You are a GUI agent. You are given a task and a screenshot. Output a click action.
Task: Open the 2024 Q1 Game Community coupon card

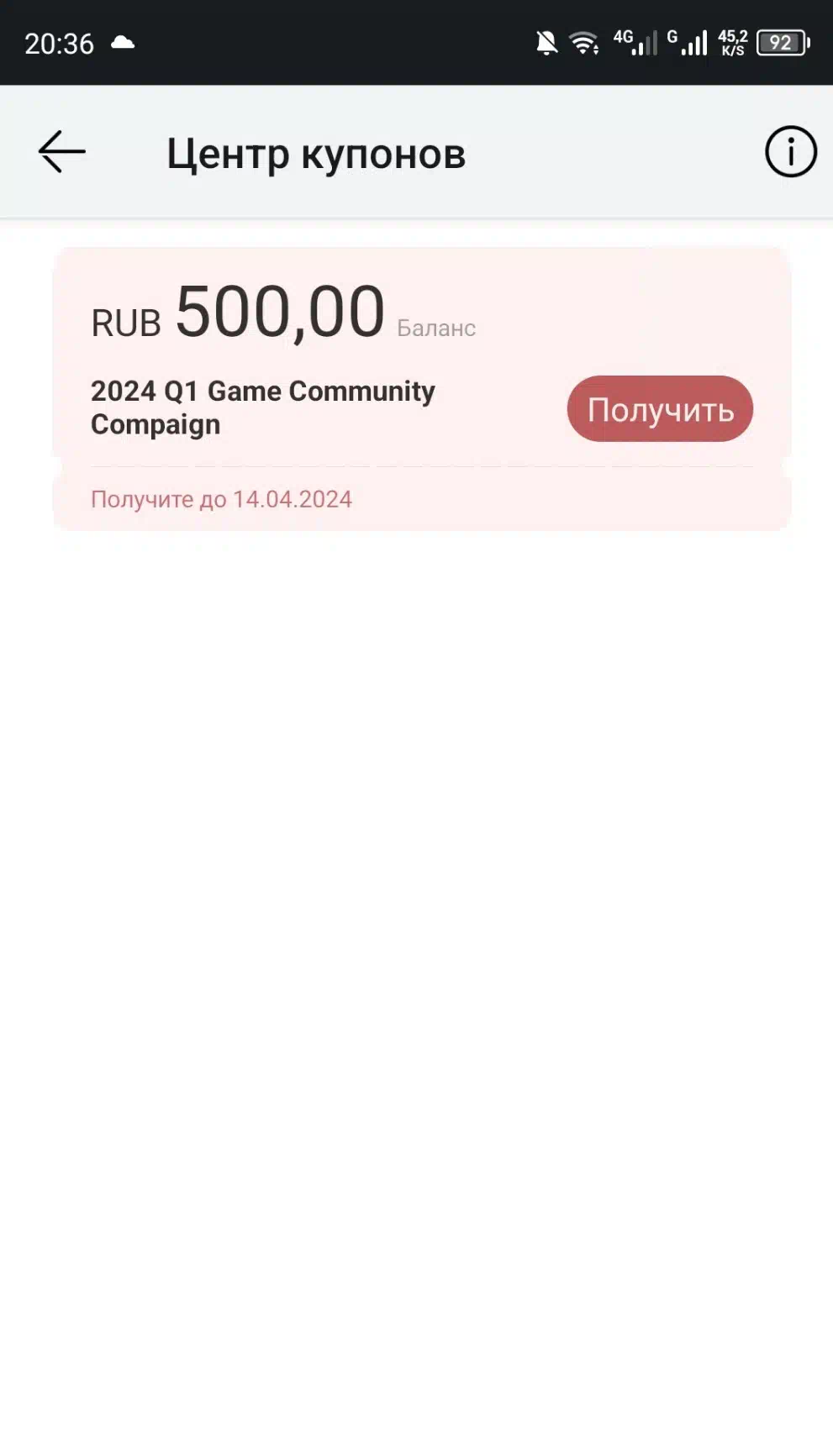(422, 388)
